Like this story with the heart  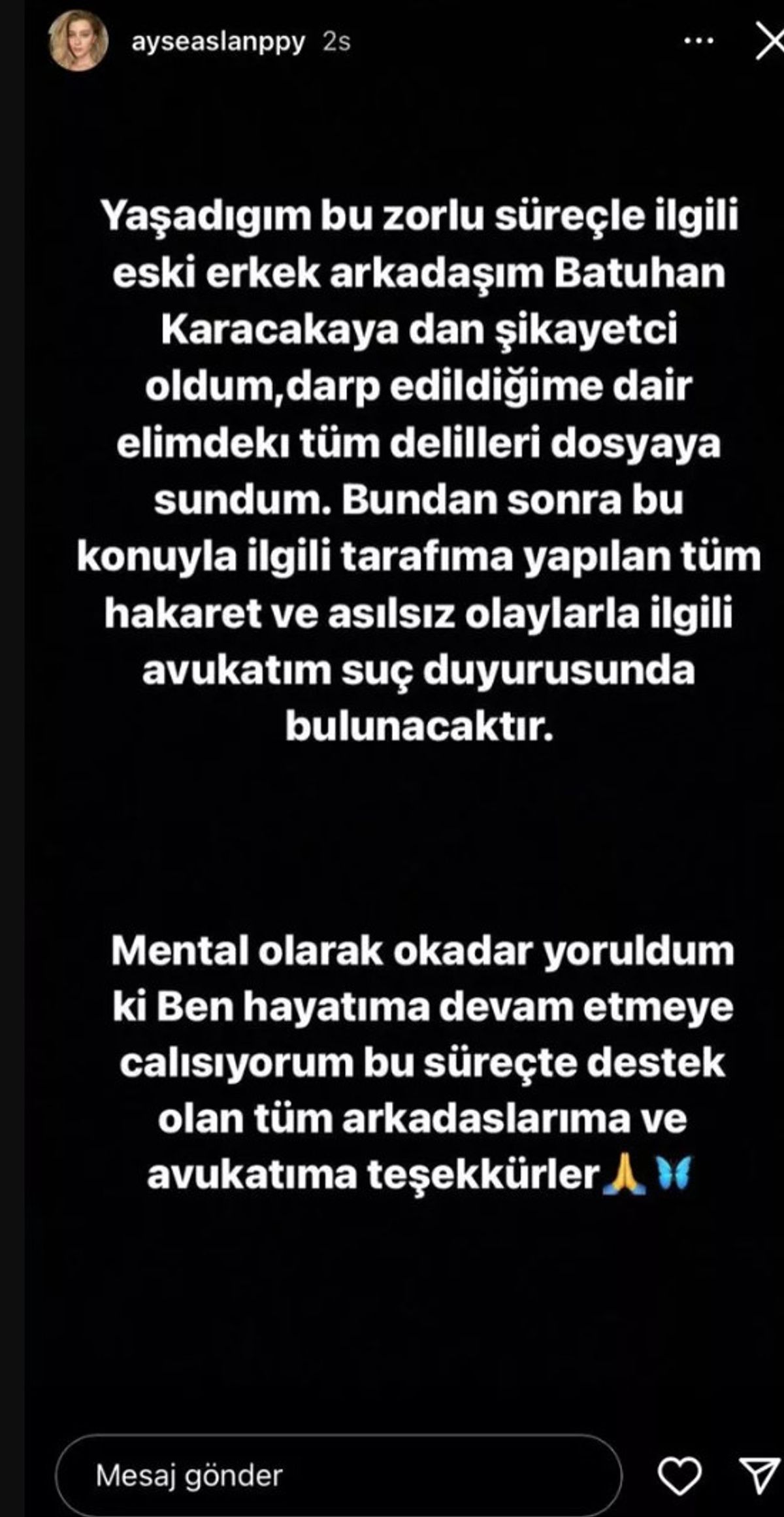(679, 1476)
